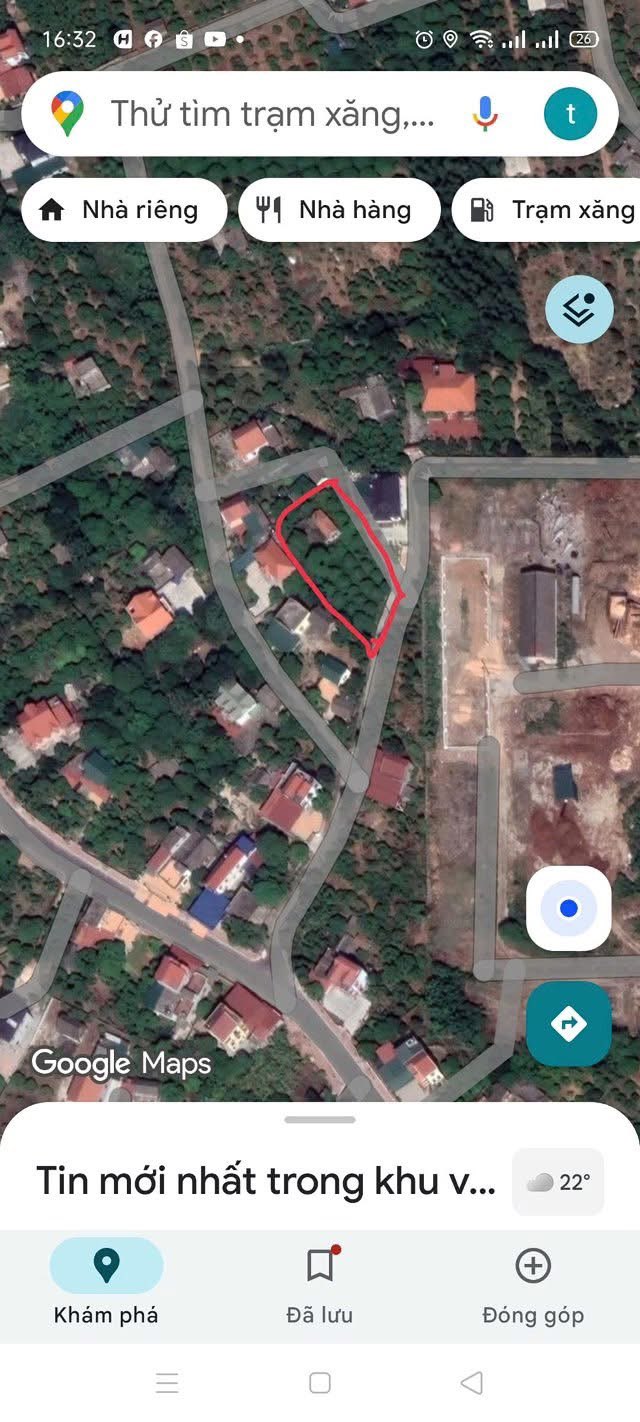The height and width of the screenshot is (1422, 640).
Task: Filter by 'Nhà hàng' restaurants
Action: (x=339, y=210)
